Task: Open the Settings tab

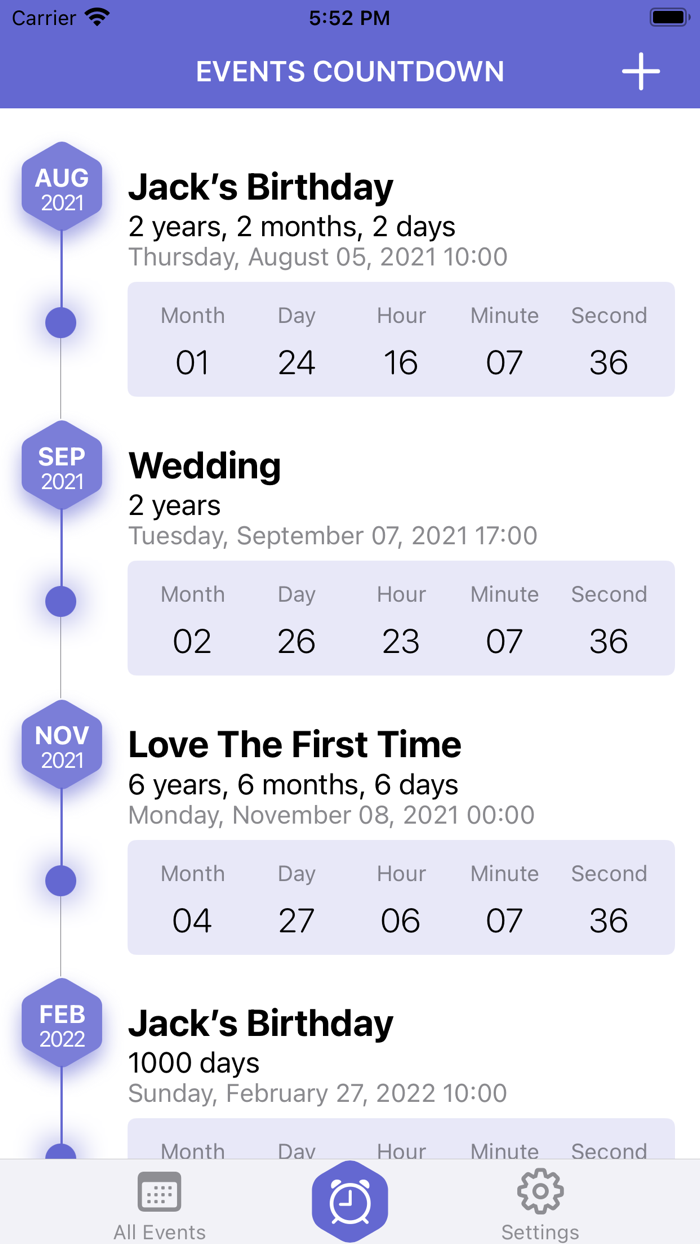Action: point(540,1205)
